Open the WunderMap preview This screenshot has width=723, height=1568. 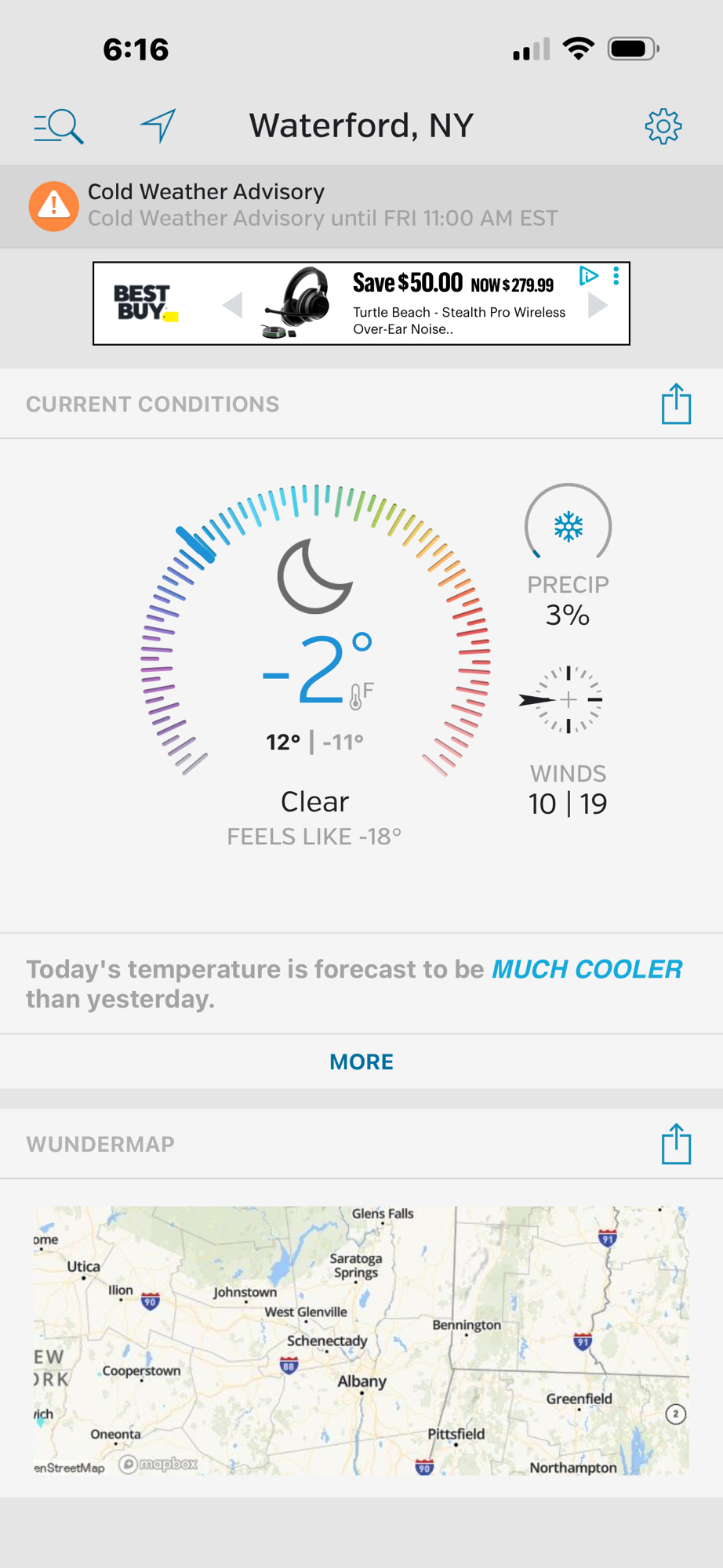tap(361, 1340)
